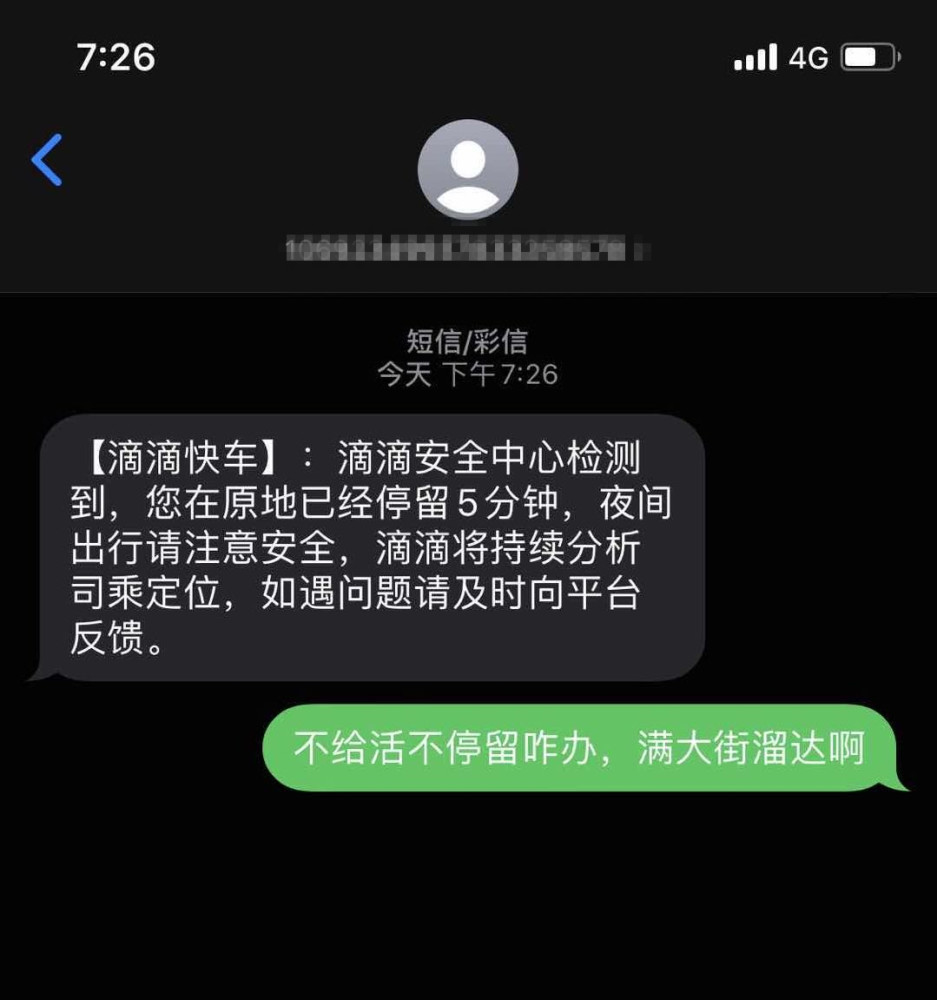The width and height of the screenshot is (937, 1000).
Task: Open the sender's contact avatar details
Action: (x=467, y=169)
